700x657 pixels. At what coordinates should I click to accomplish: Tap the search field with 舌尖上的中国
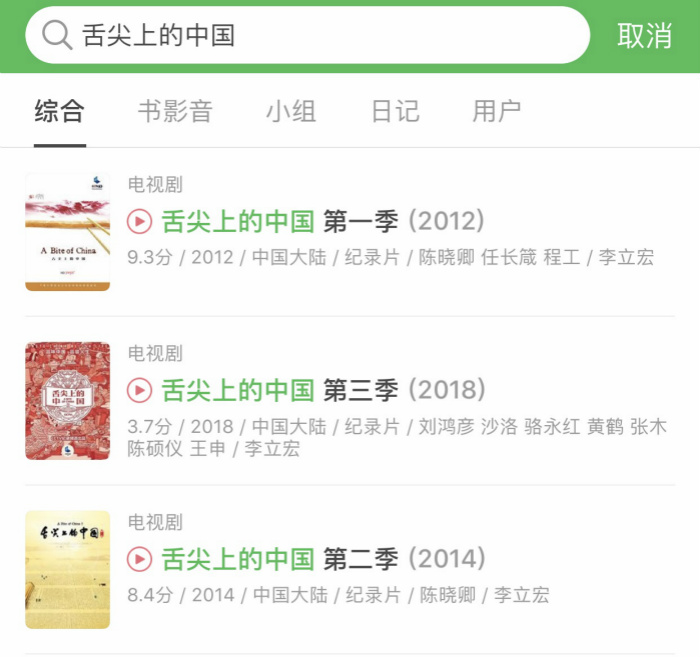point(310,36)
